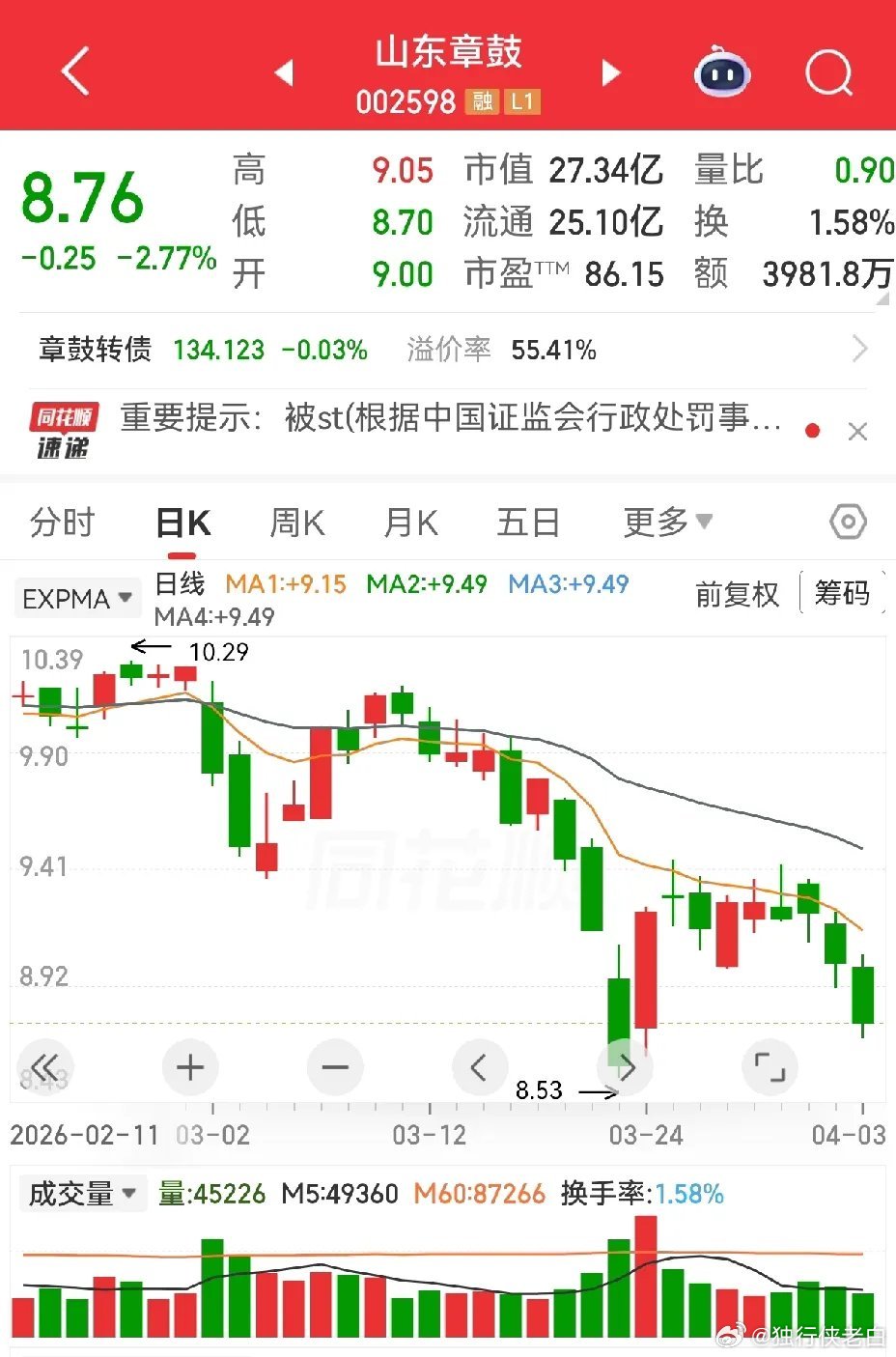Open search with the magnifier icon
The width and height of the screenshot is (896, 1357).
click(828, 72)
